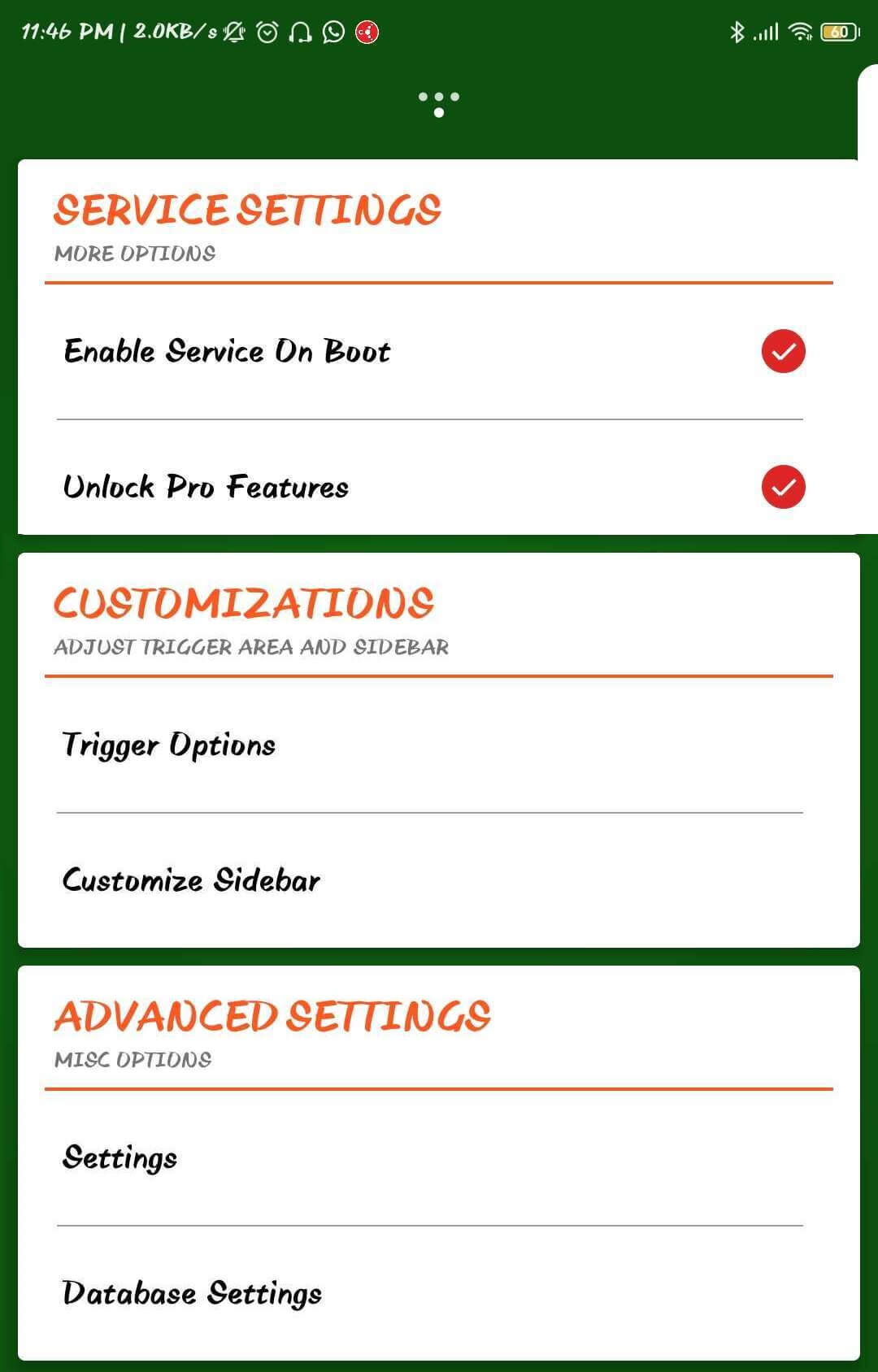
Task: Tap the drag handle dots at the top
Action: click(439, 101)
